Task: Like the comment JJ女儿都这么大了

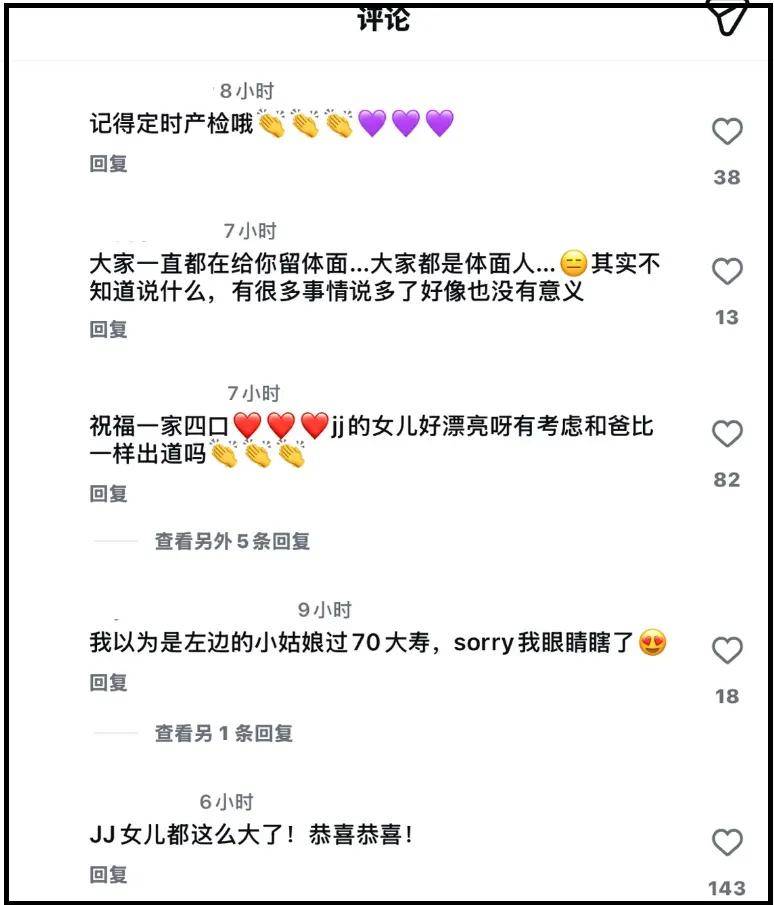Action: (x=727, y=842)
